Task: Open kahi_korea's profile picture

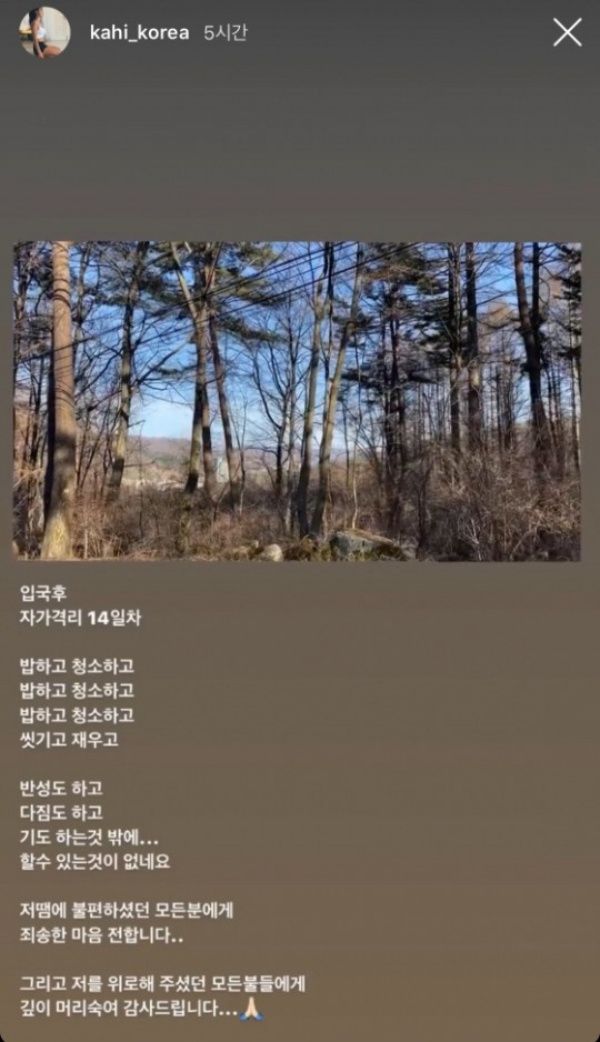Action: 45,32
